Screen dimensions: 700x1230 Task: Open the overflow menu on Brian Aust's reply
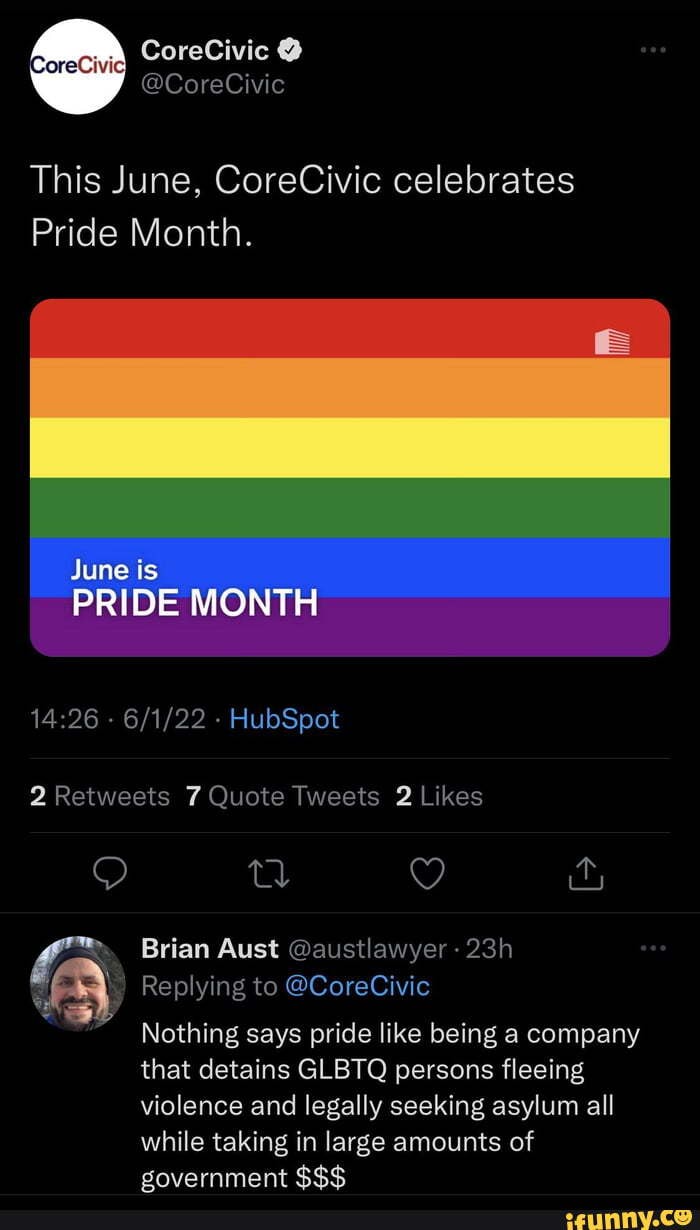pyautogui.click(x=652, y=947)
